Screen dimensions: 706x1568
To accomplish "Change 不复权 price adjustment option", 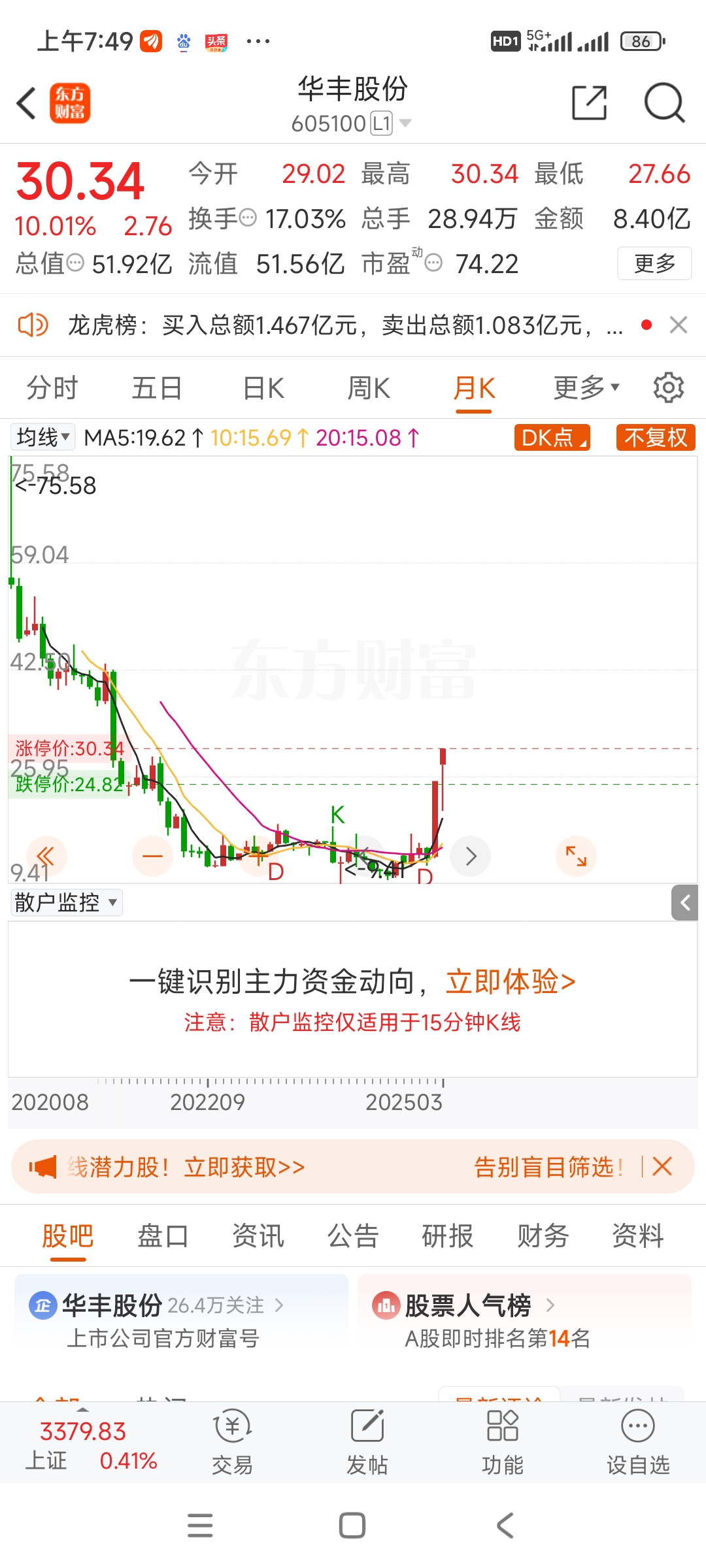I will 655,437.
